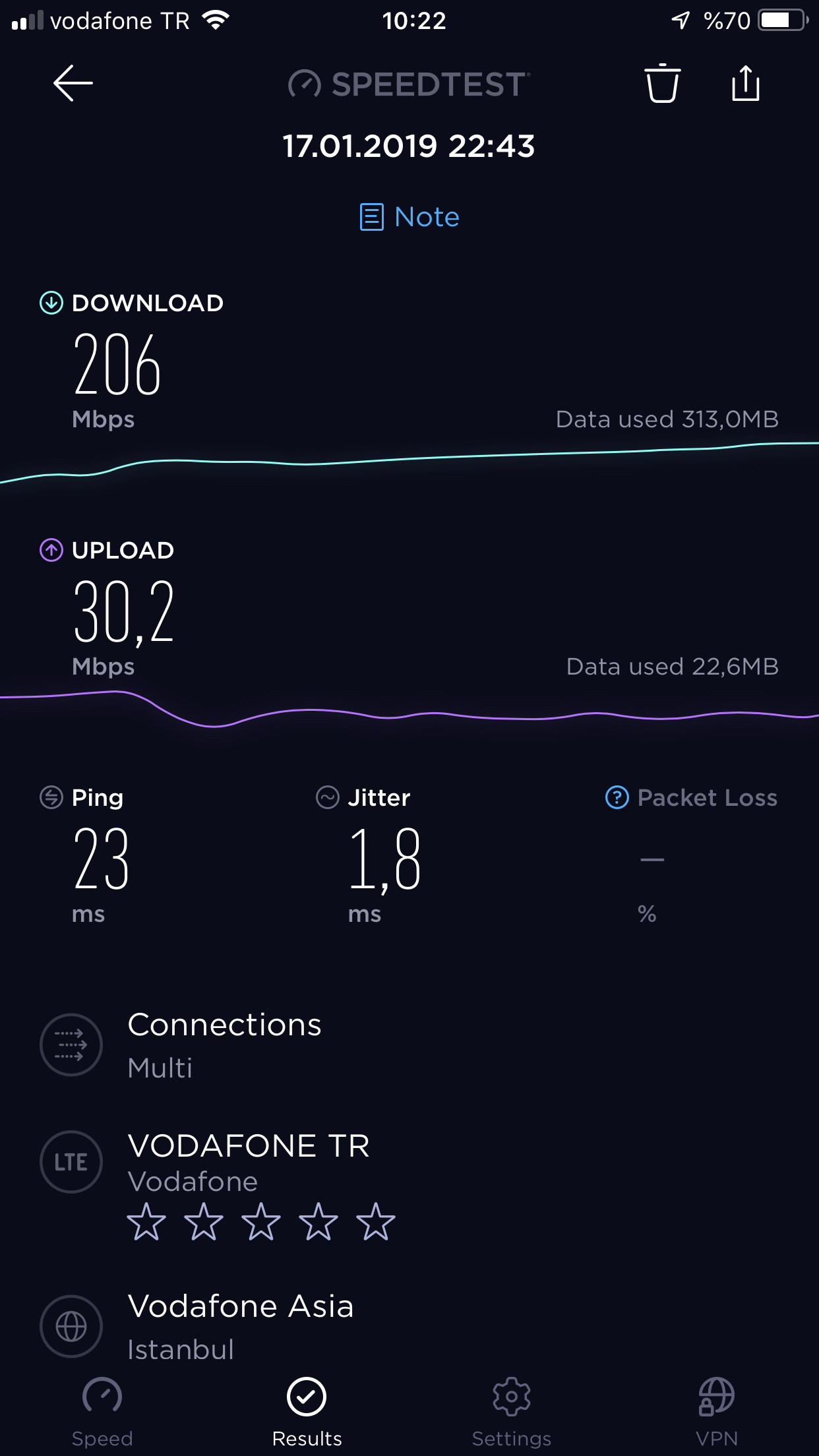
Task: Rate Vodafone with the fifth star
Action: click(x=376, y=1221)
